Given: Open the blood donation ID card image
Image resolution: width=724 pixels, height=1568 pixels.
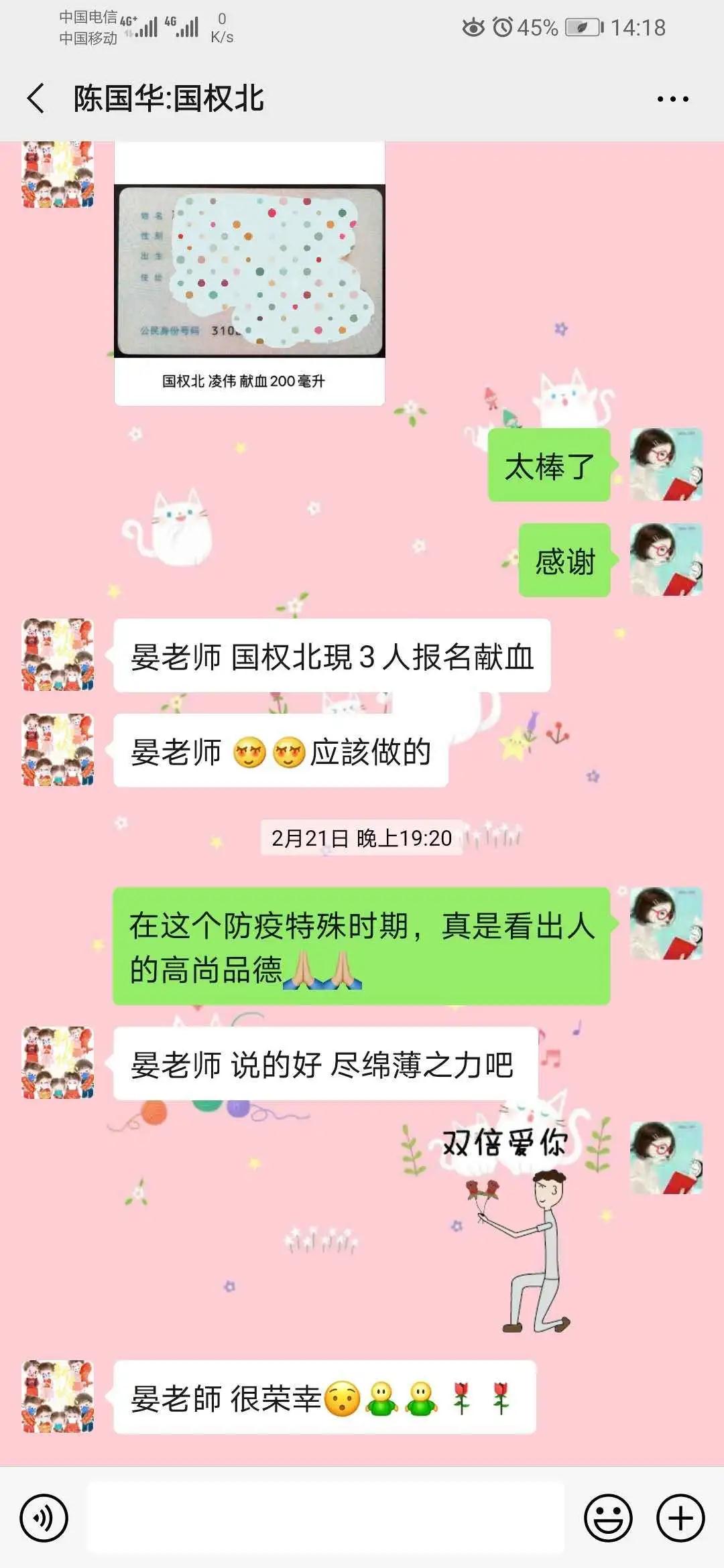Looking at the screenshot, I should click(x=249, y=271).
